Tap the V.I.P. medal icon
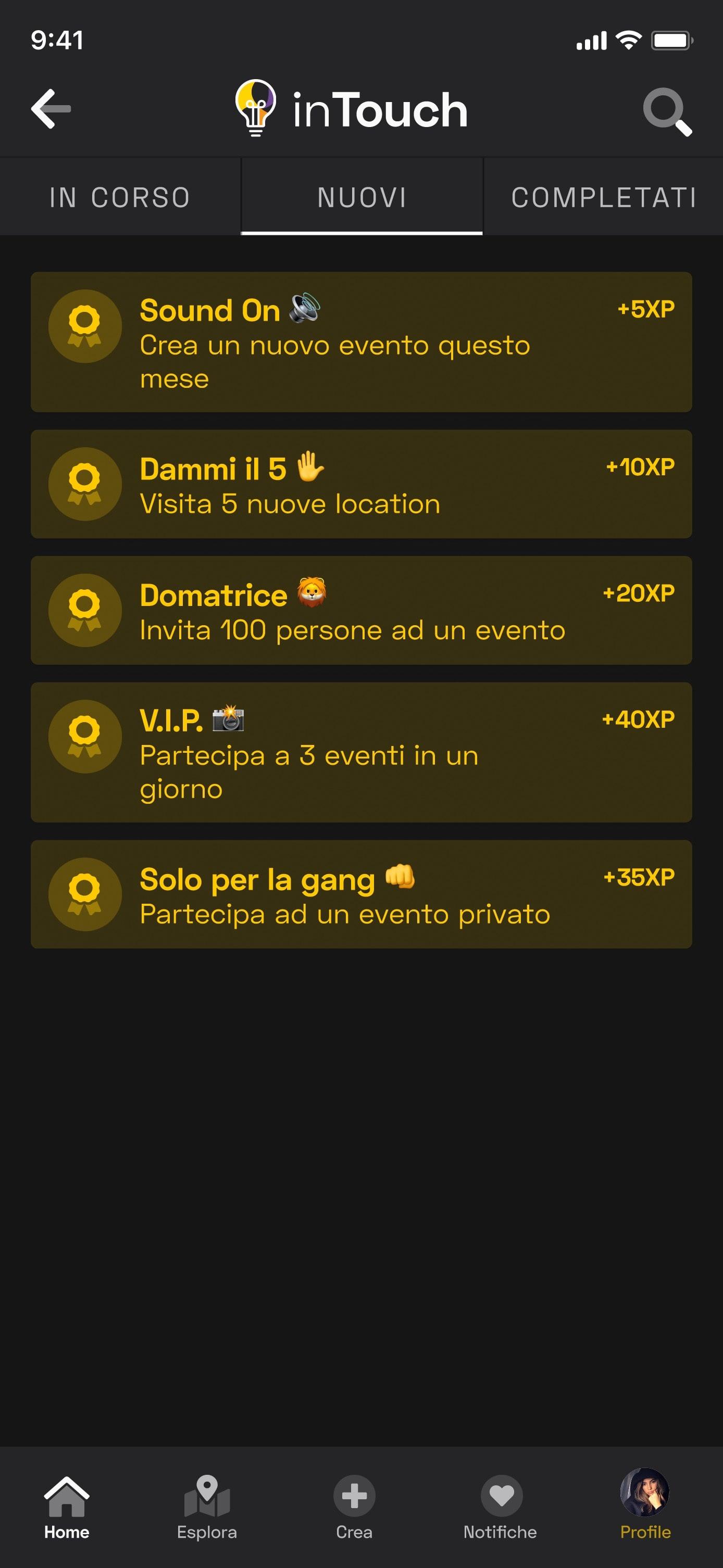The image size is (723, 1568). coord(85,737)
